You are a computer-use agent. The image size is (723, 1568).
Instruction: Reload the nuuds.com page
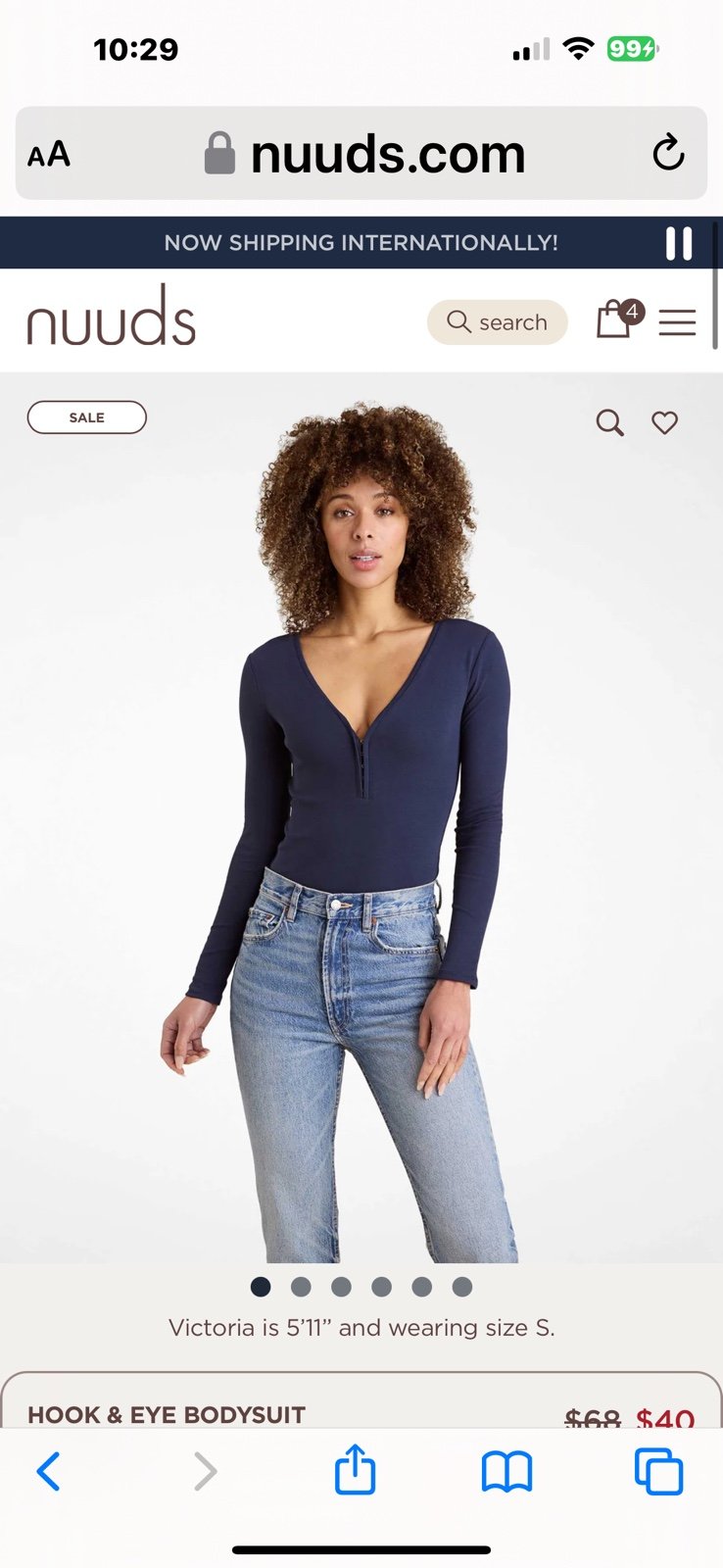coord(668,153)
